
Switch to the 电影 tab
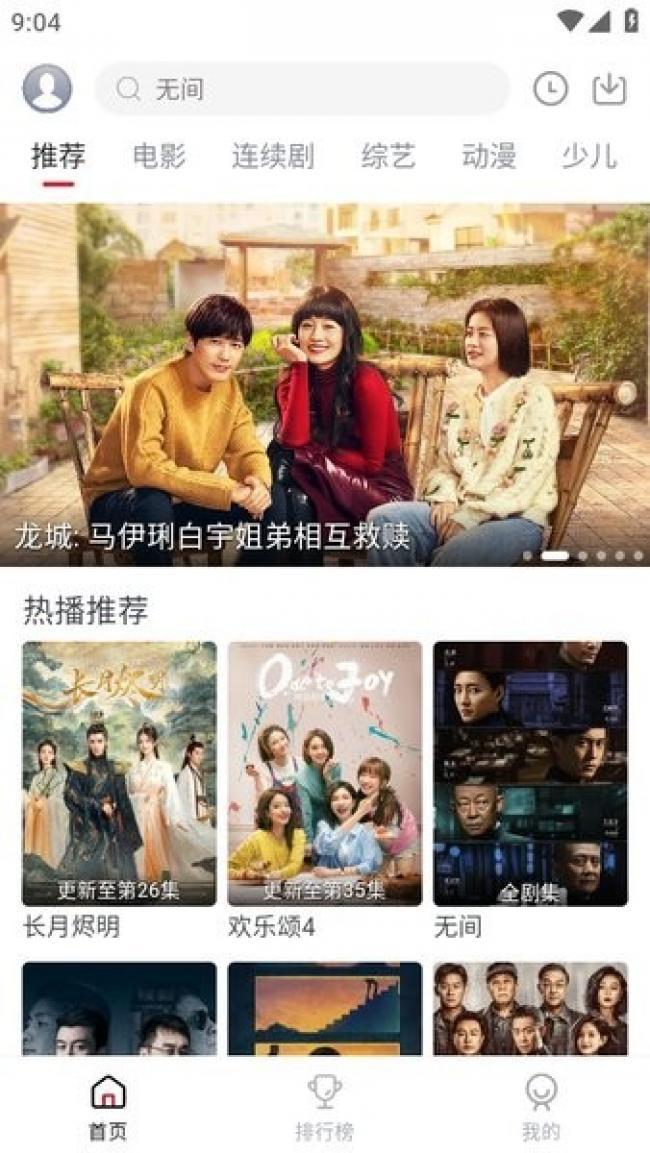(160, 157)
